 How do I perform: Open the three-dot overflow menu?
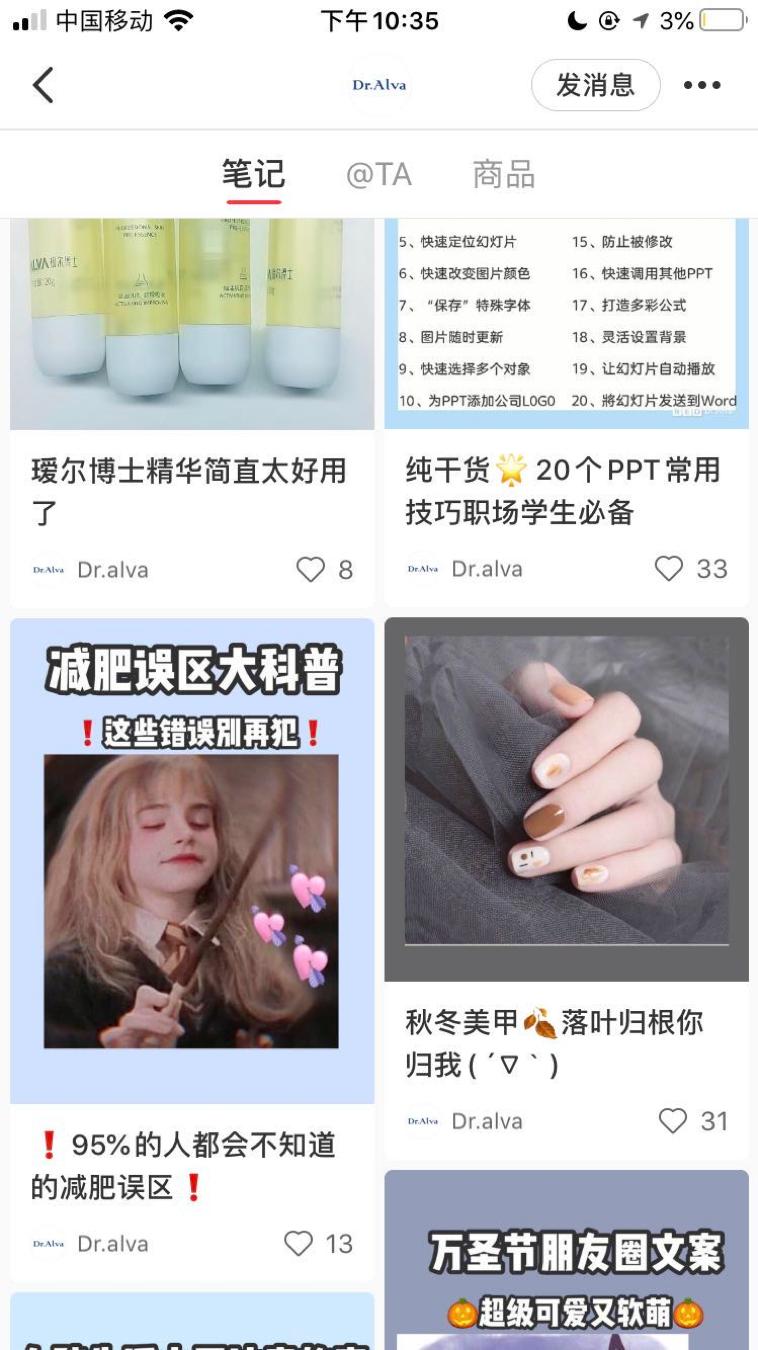[702, 85]
